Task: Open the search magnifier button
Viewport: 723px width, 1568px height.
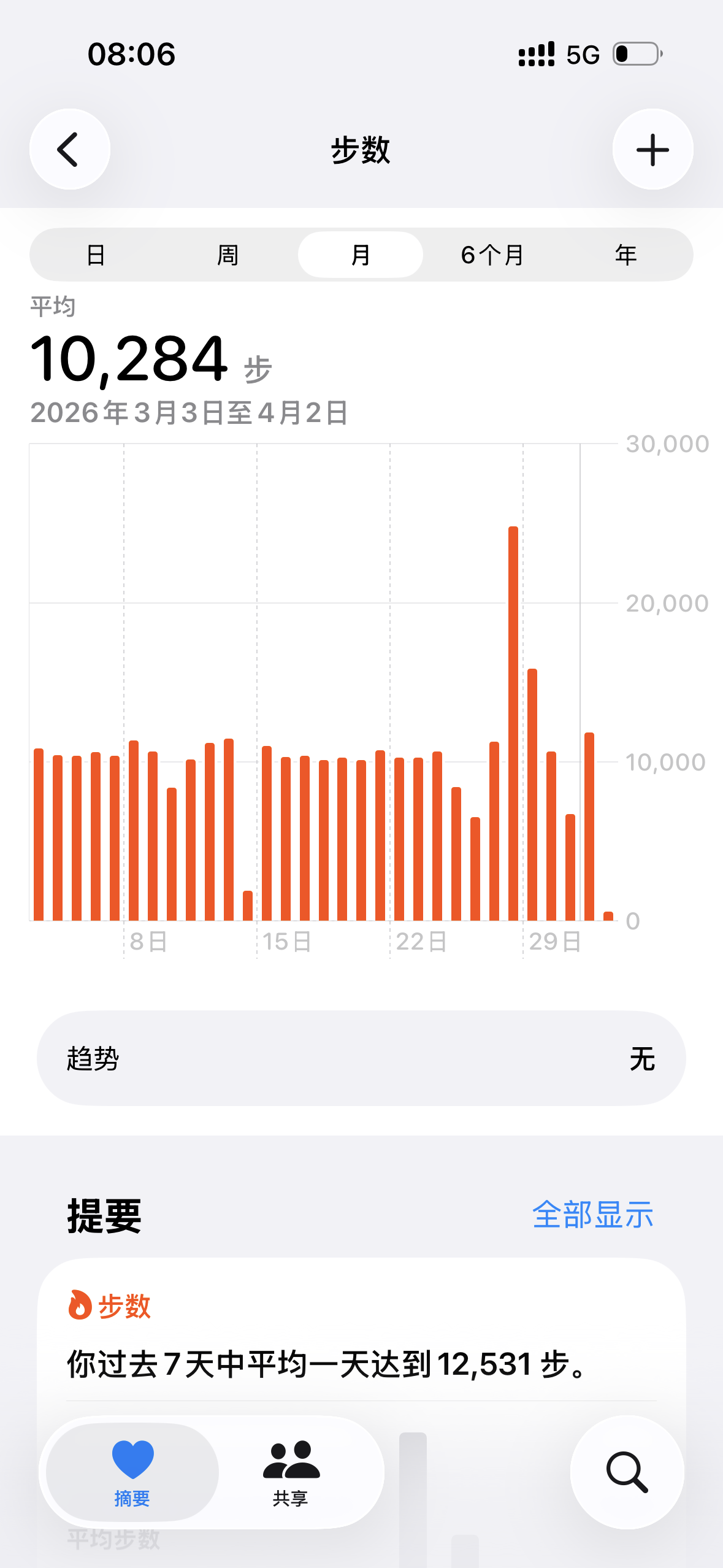Action: (x=627, y=1472)
